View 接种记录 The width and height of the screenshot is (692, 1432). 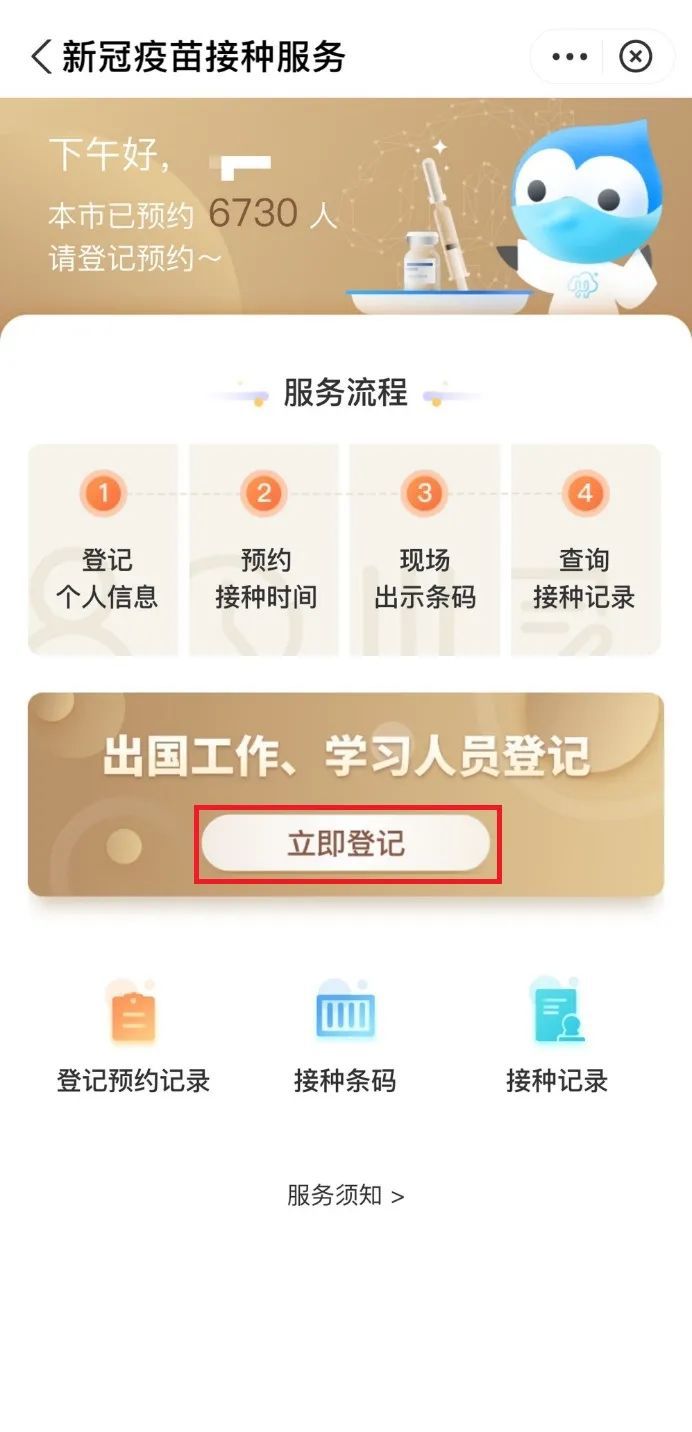[x=557, y=1036]
